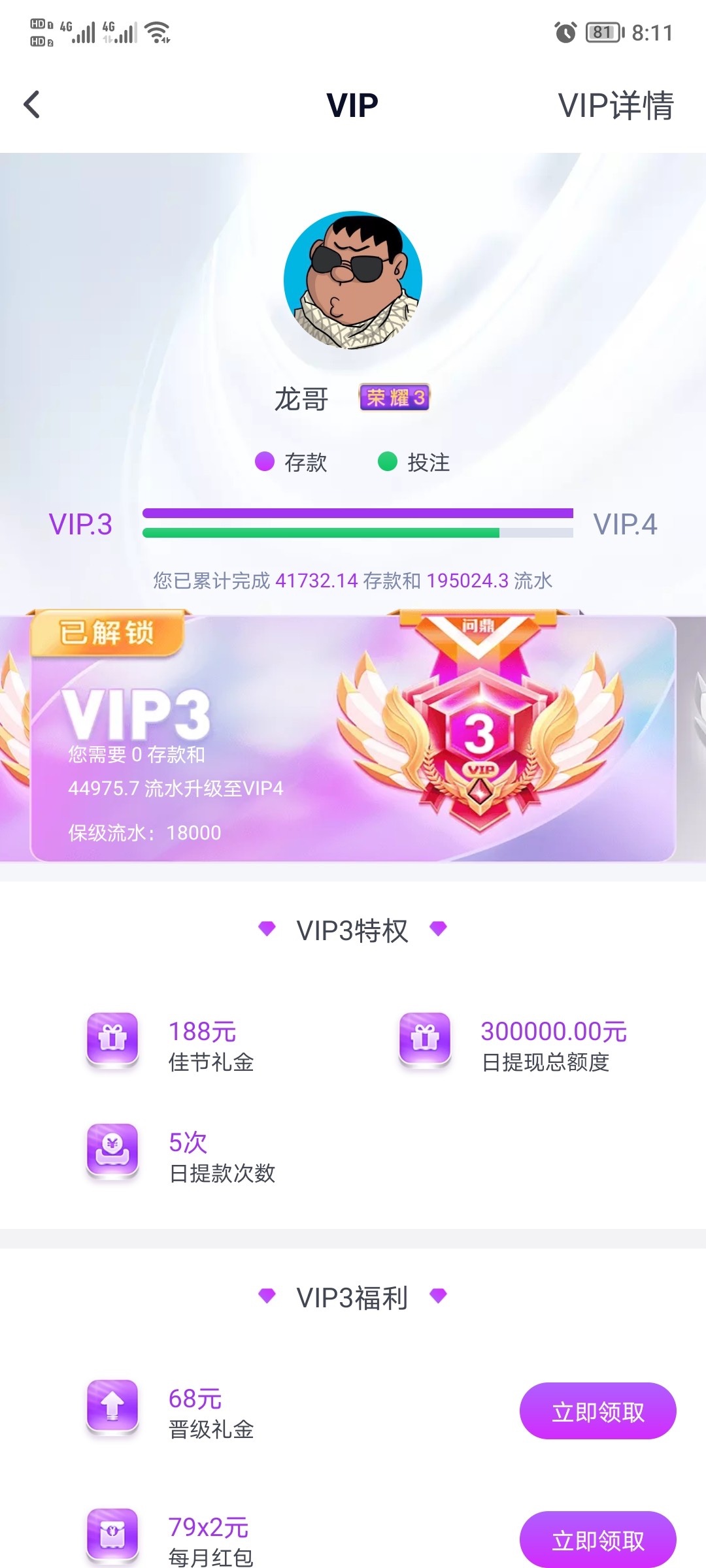This screenshot has width=706, height=1568.
Task: Open the VIP3 level card
Action: [x=353, y=738]
